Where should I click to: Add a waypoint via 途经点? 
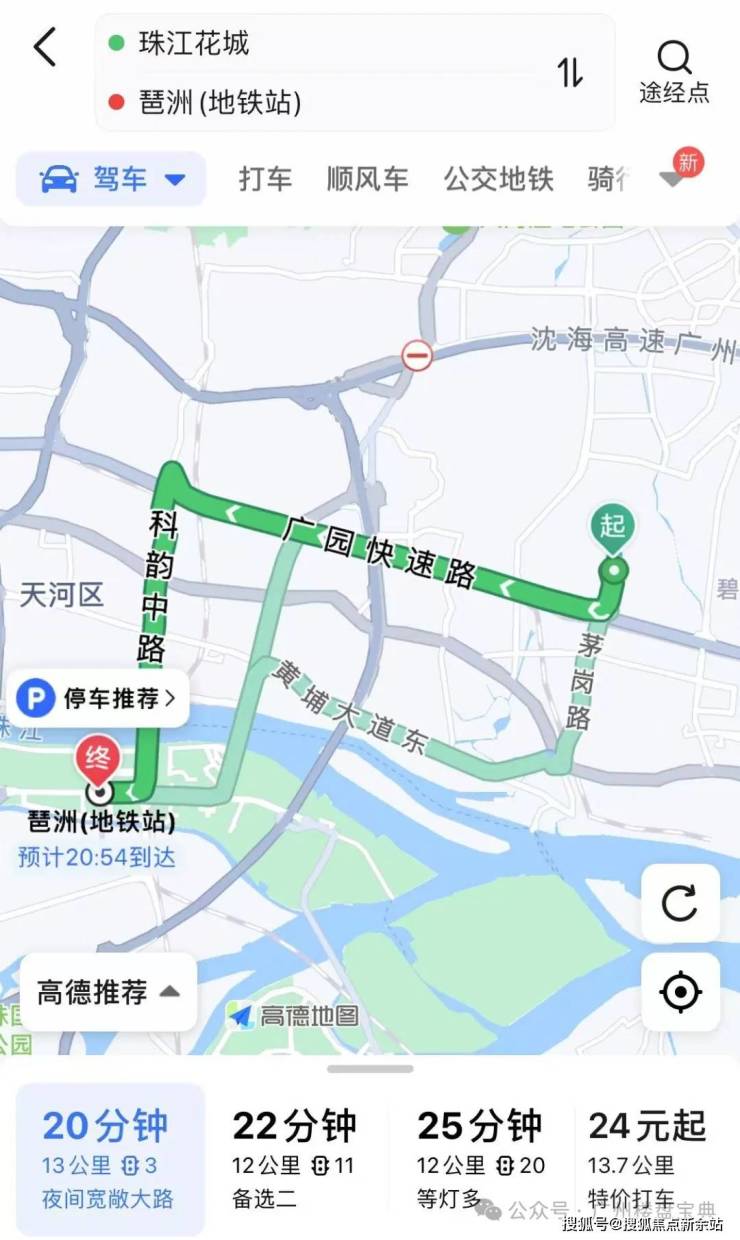(x=675, y=72)
